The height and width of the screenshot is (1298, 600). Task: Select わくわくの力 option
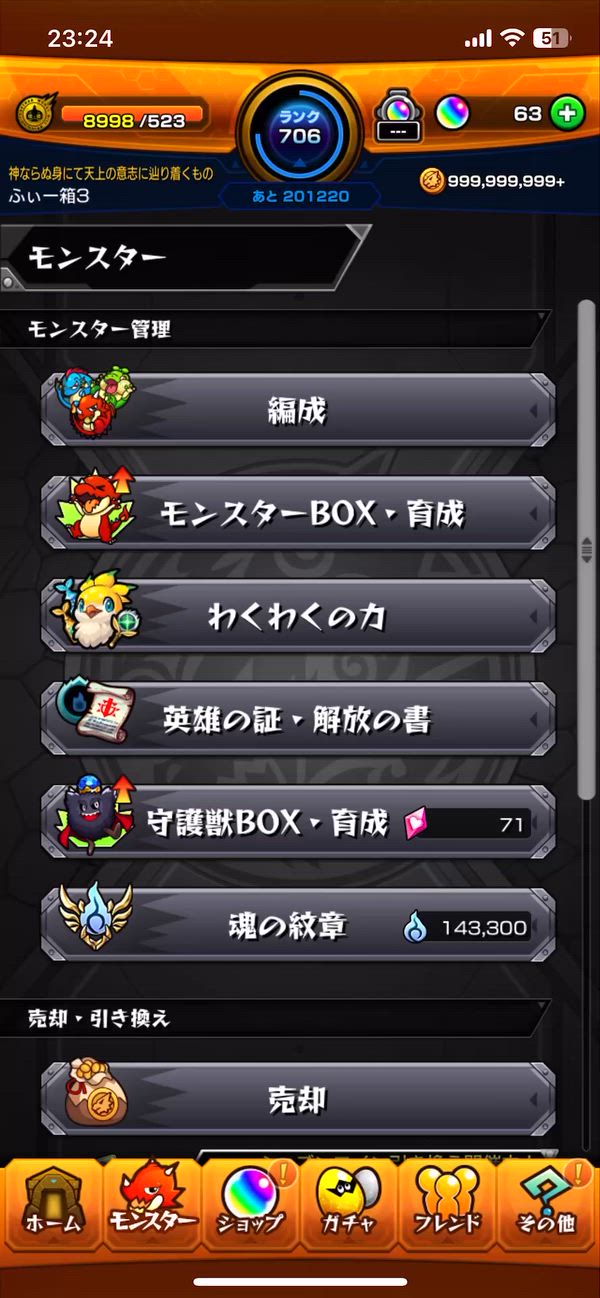click(x=297, y=616)
